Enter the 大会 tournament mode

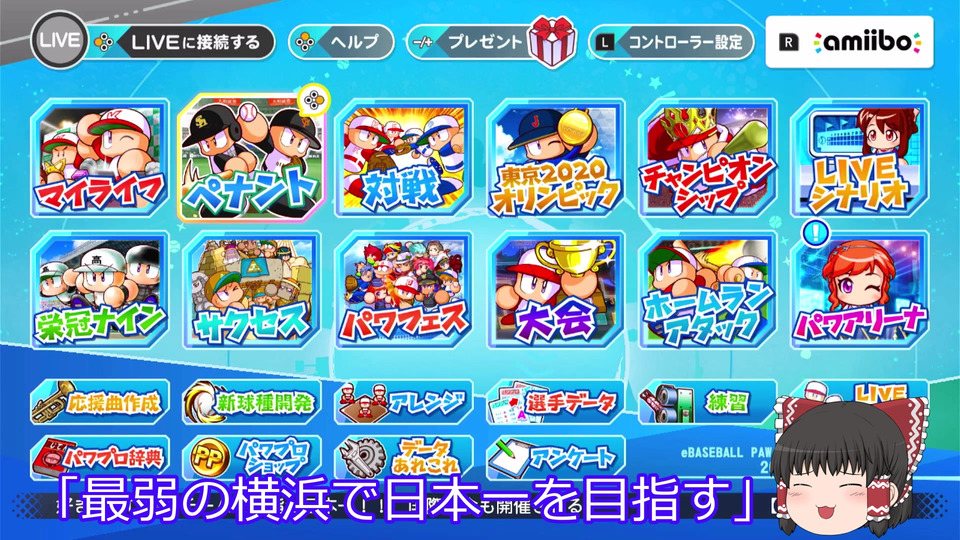coord(556,290)
